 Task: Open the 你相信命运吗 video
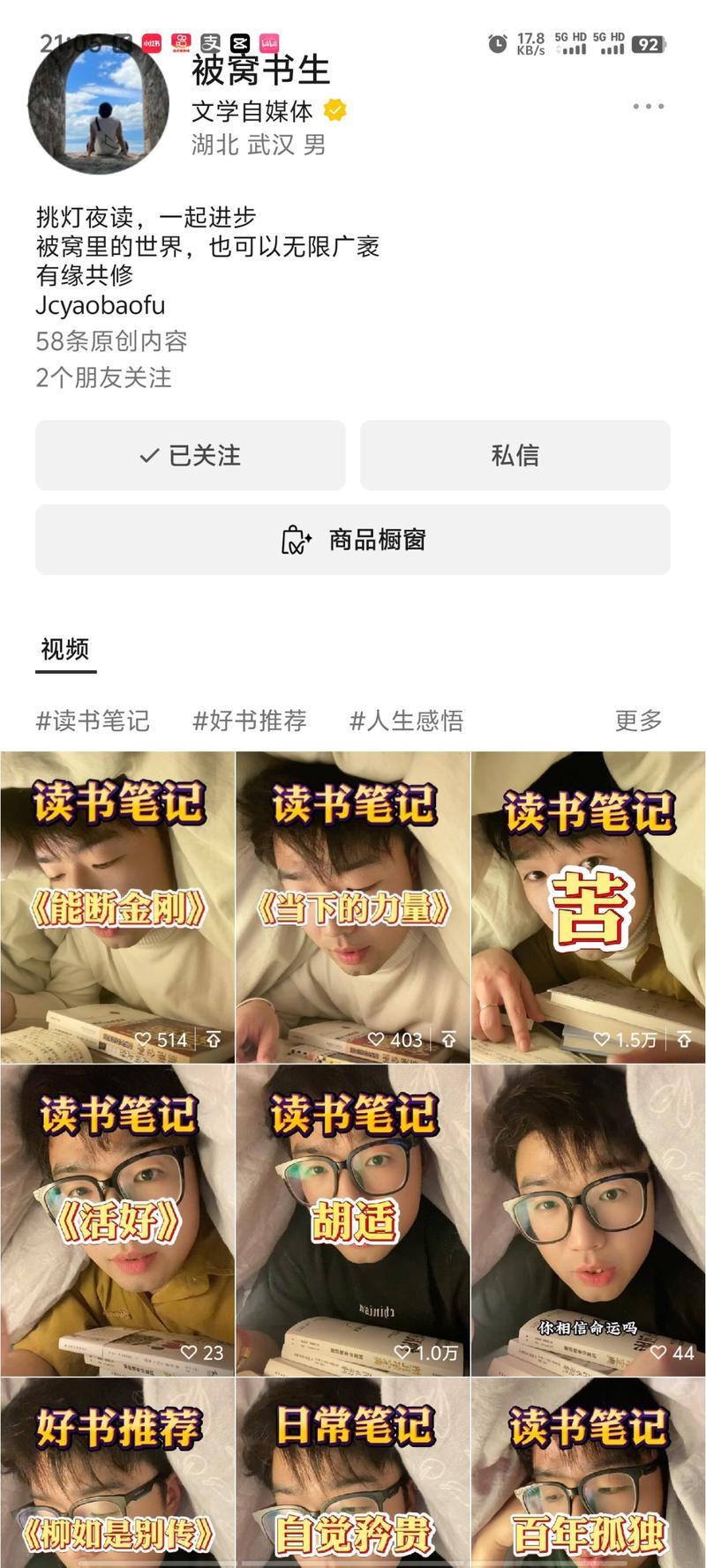click(x=589, y=1221)
